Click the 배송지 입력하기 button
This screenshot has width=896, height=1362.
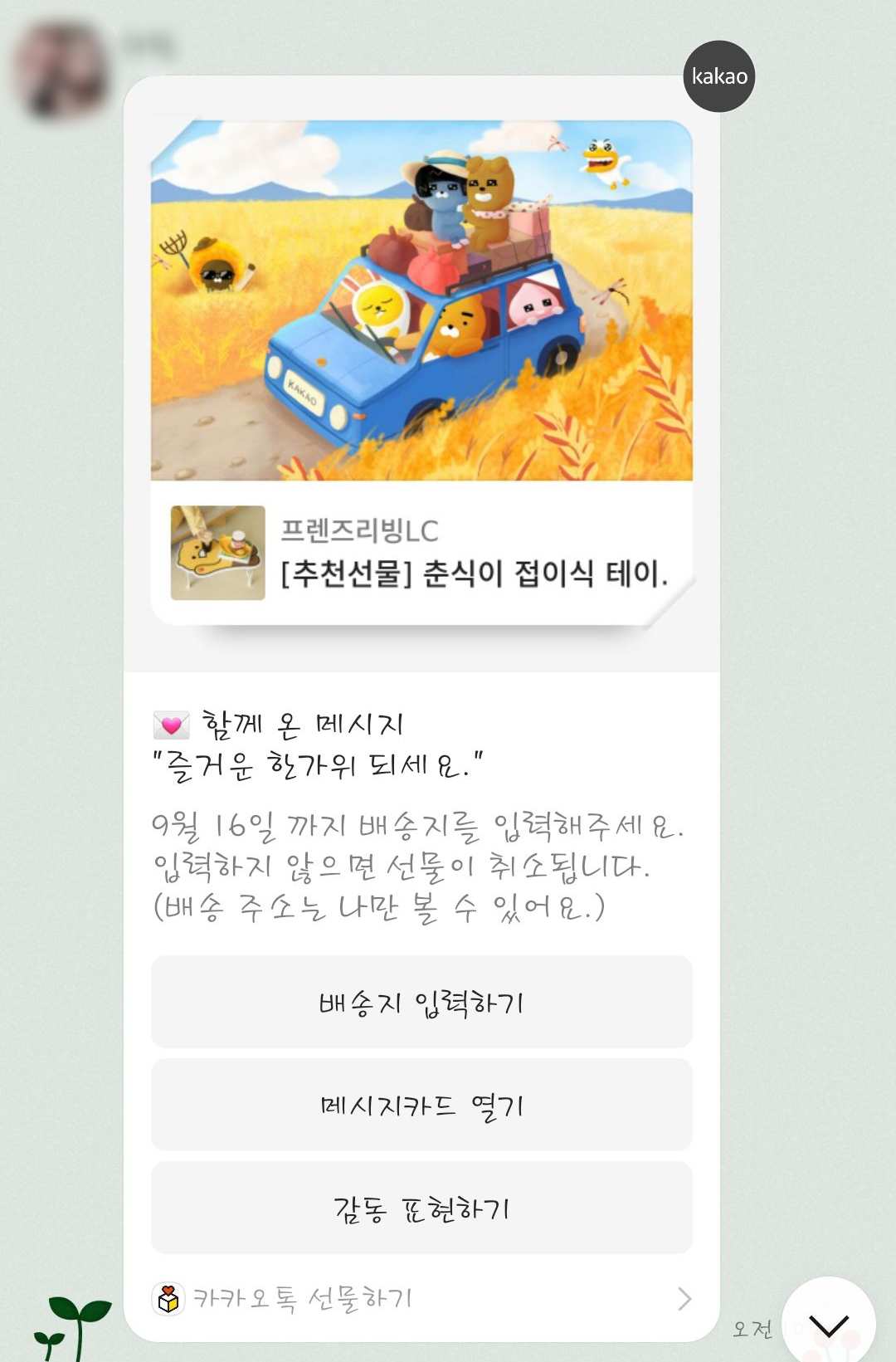420,1003
